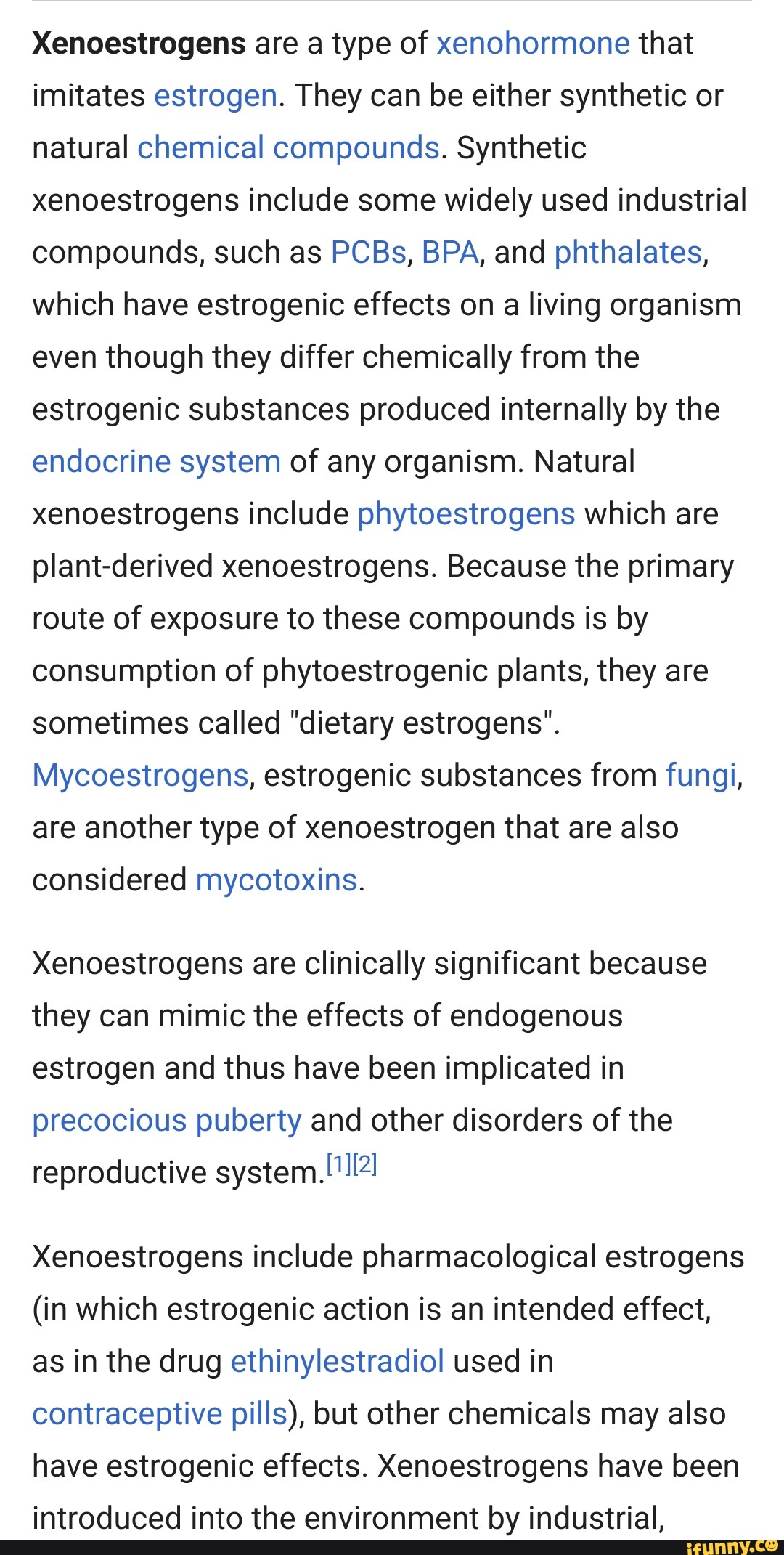
Task: Open the precocious puberty link
Action: (166, 1121)
